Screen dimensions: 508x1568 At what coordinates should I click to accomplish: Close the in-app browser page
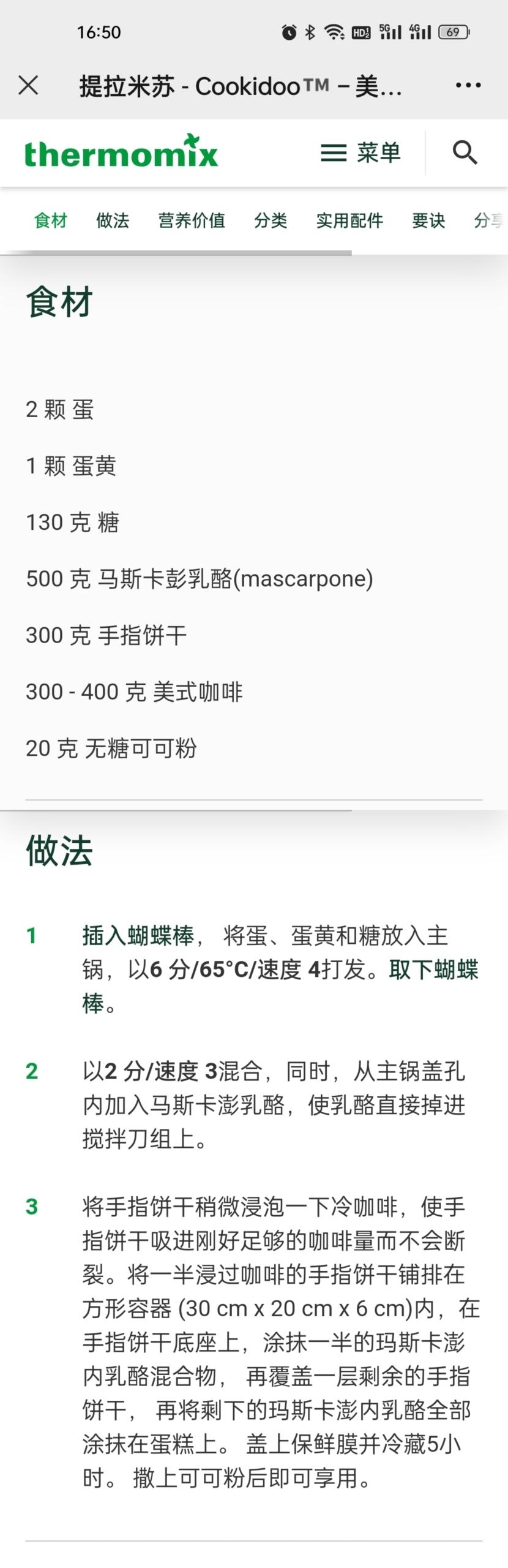click(x=28, y=85)
